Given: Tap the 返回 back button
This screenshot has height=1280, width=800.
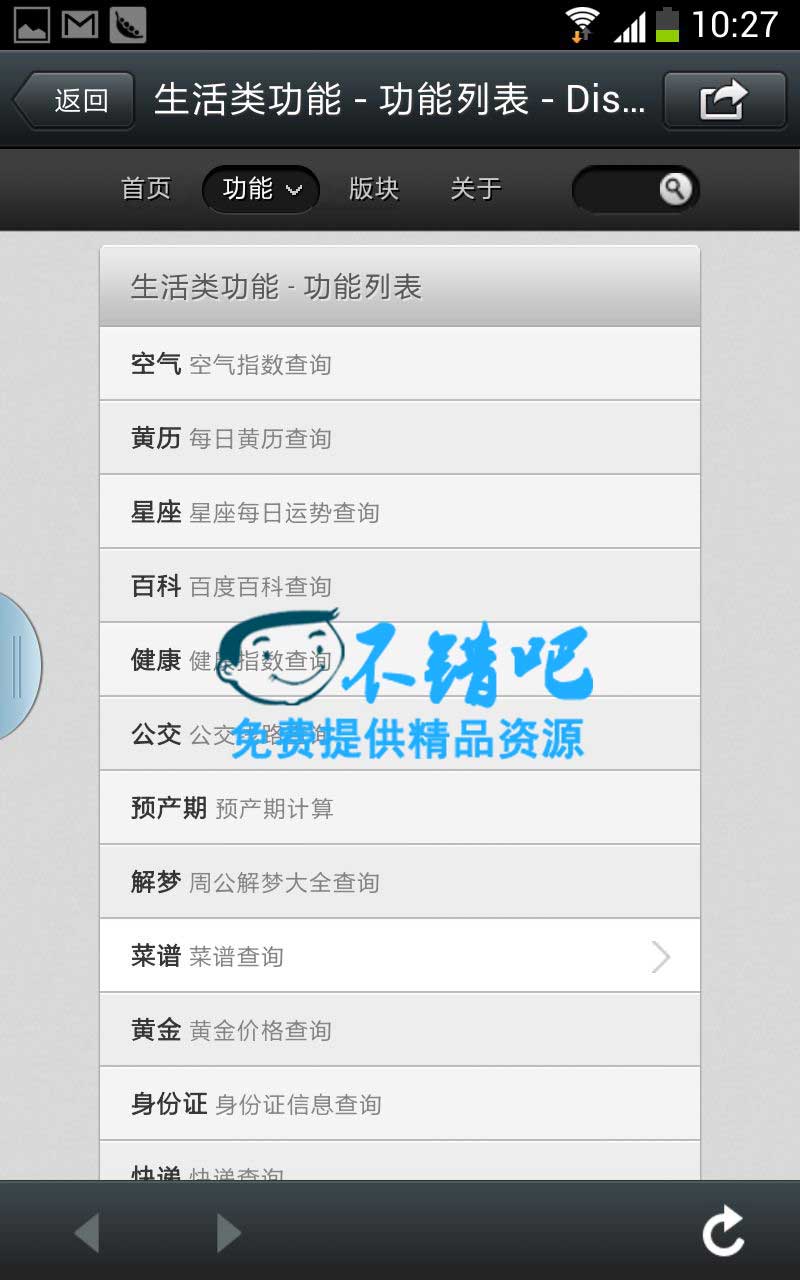Looking at the screenshot, I should [75, 101].
